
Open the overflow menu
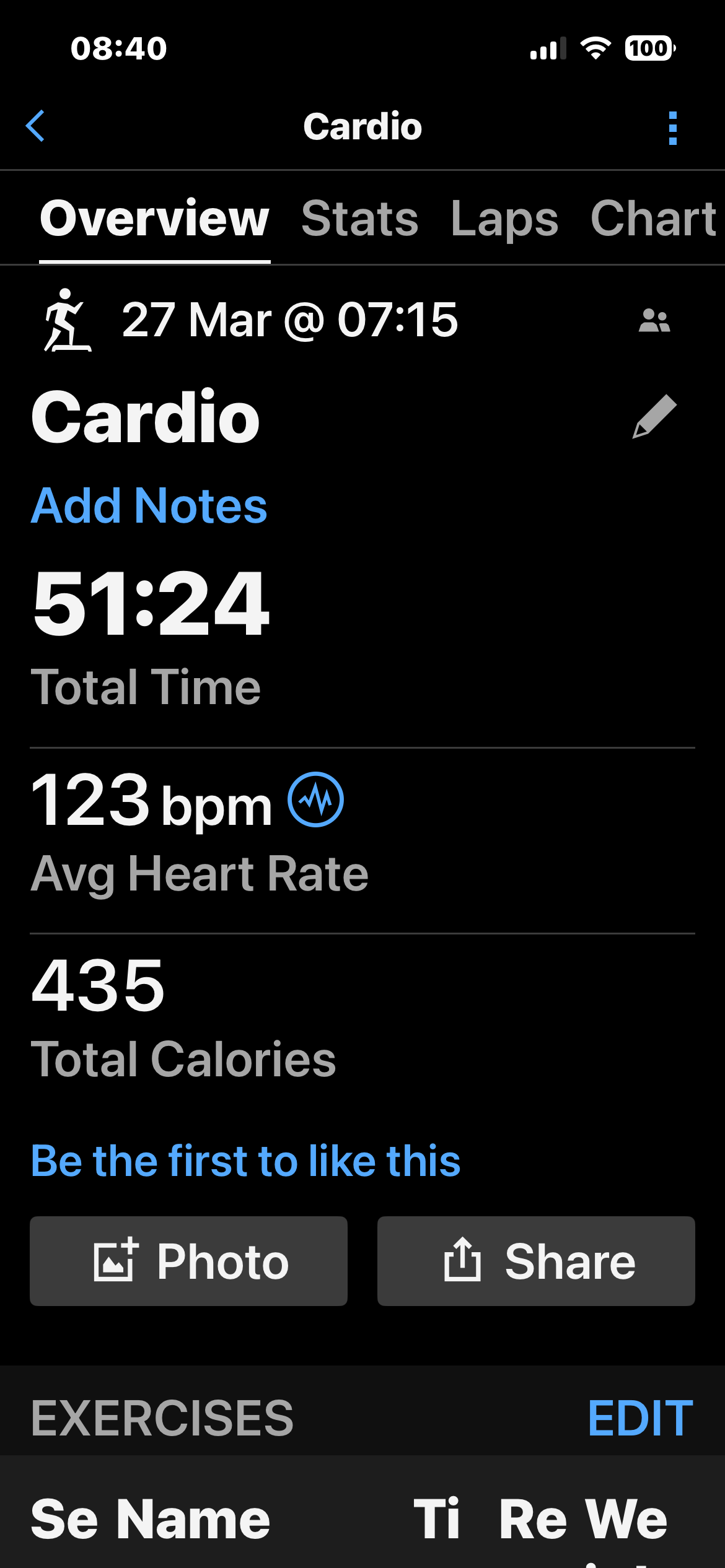[672, 128]
